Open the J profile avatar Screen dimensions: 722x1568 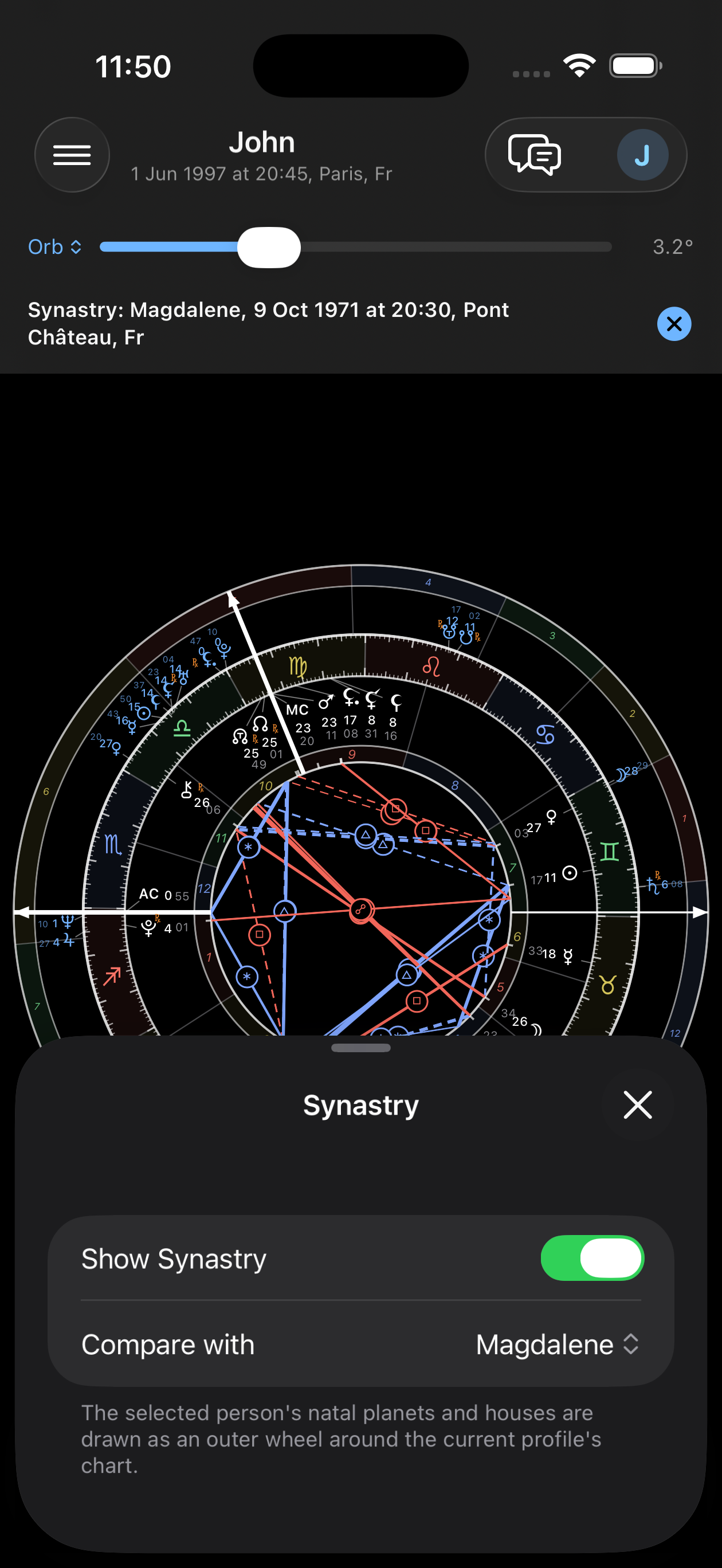(x=642, y=155)
